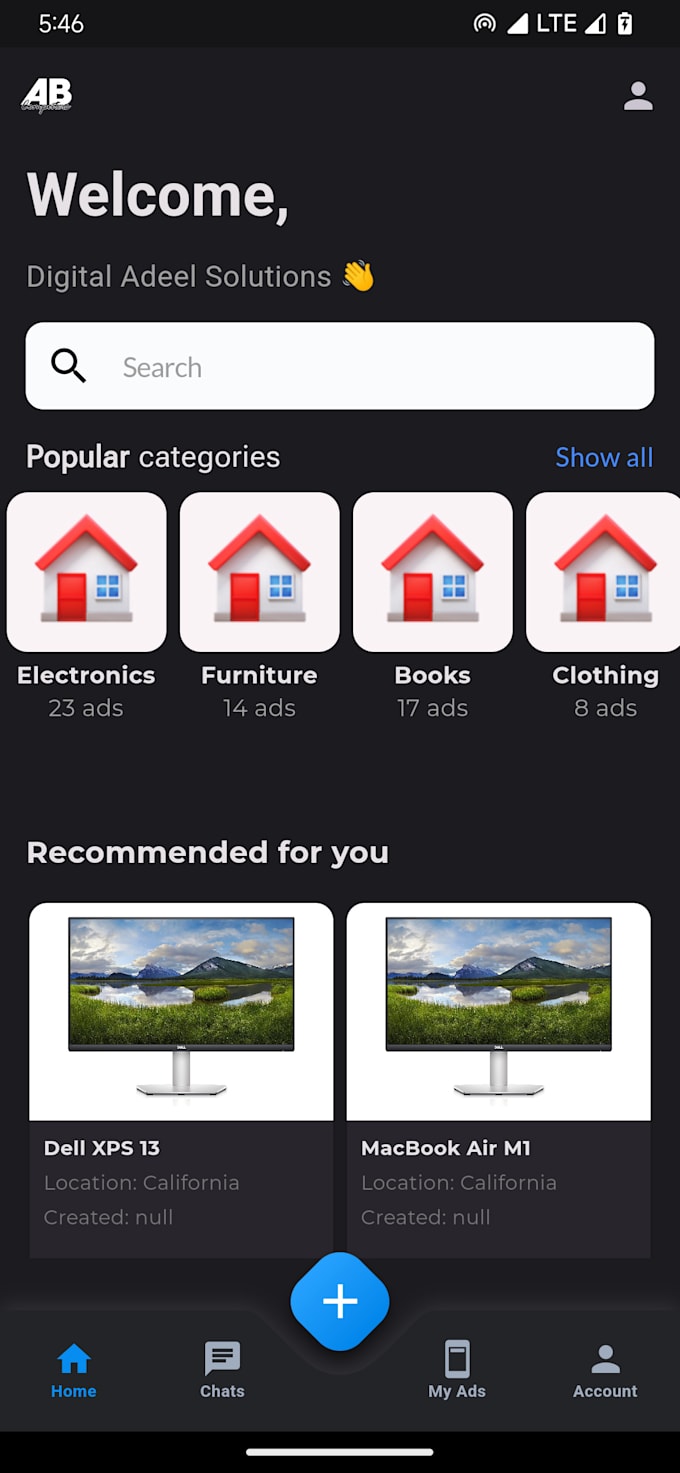Show all popular categories

click(x=604, y=457)
